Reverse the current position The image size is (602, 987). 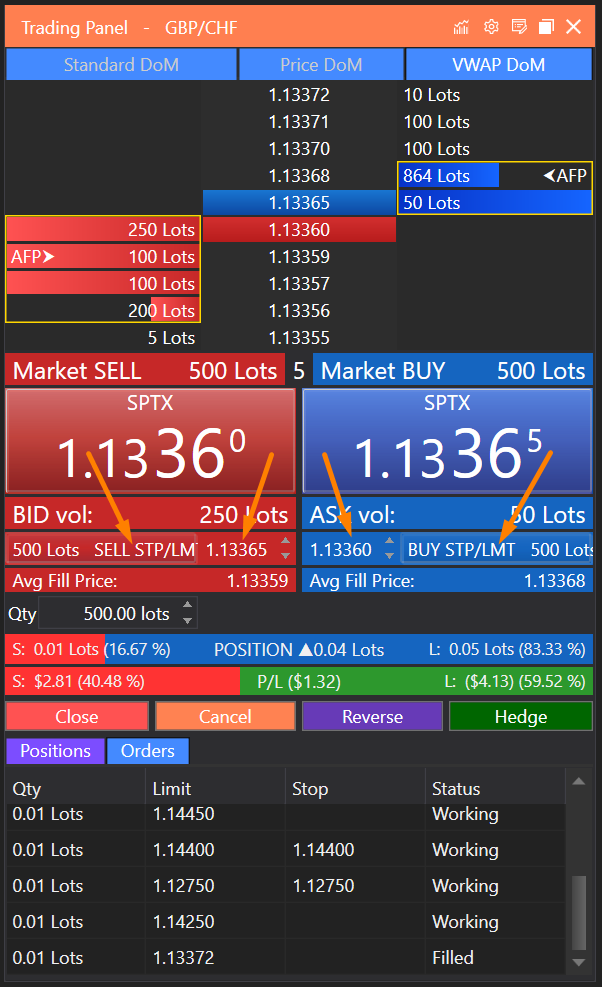tap(372, 716)
